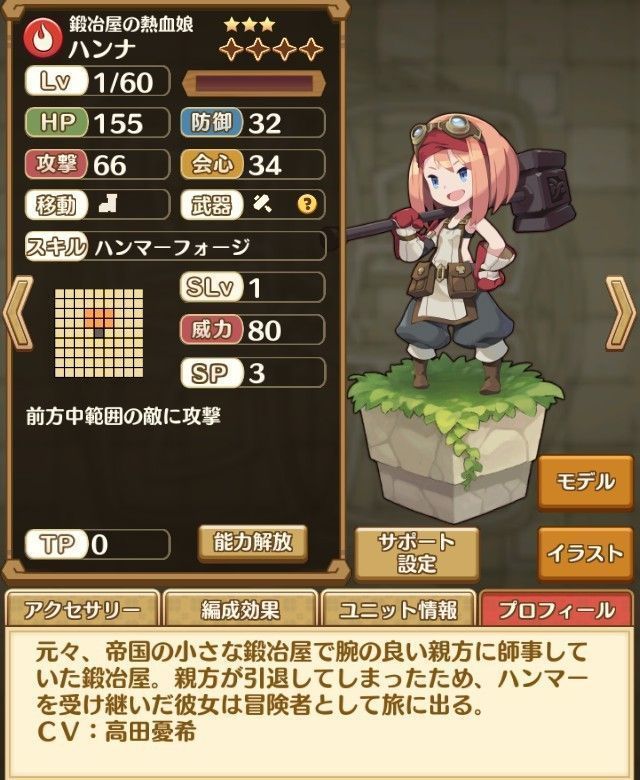Go to the next character
Image resolution: width=640 pixels, height=780 pixels.
click(620, 315)
